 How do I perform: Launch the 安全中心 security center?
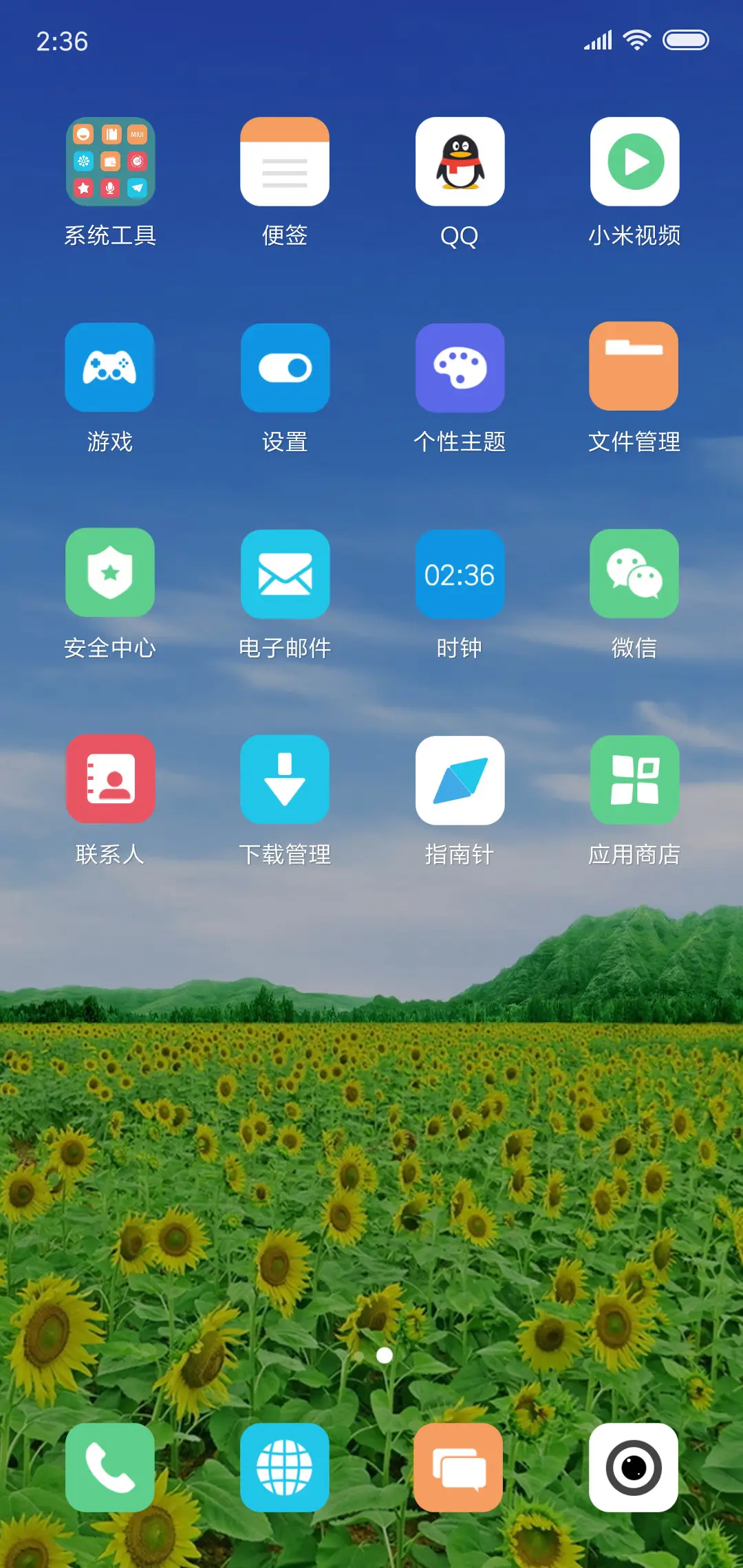pos(110,574)
